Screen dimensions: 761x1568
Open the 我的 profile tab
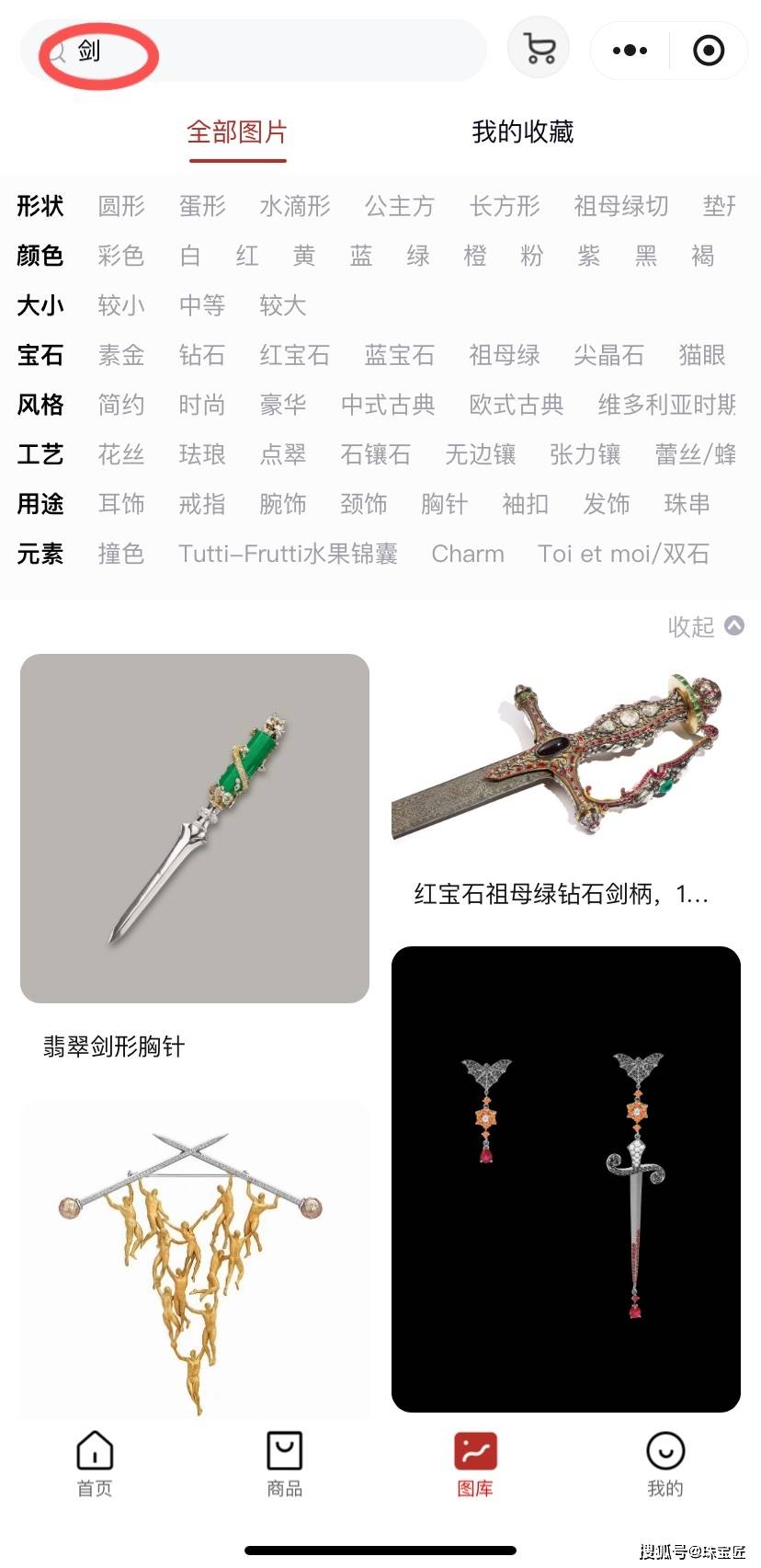click(664, 1462)
